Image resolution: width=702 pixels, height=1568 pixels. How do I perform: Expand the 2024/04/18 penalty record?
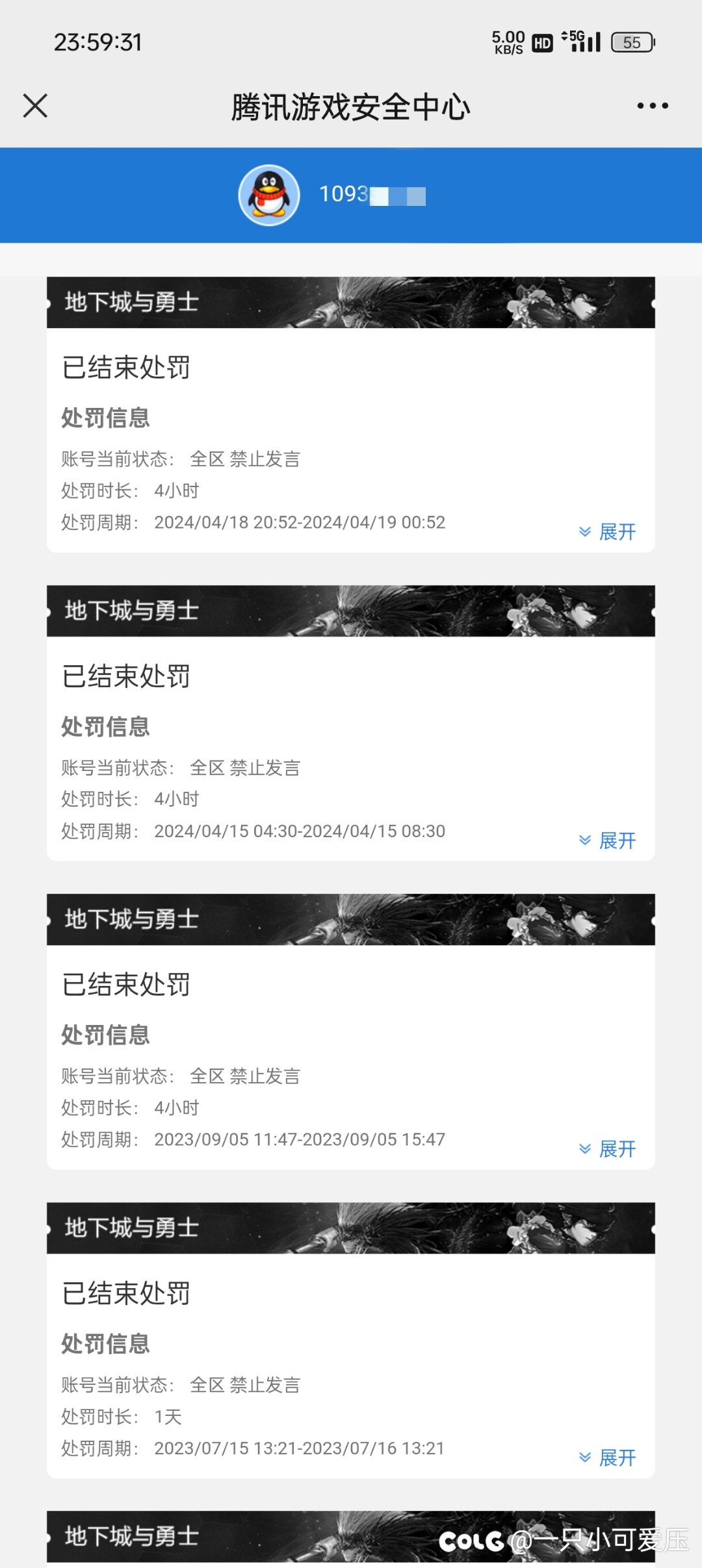pyautogui.click(x=607, y=532)
